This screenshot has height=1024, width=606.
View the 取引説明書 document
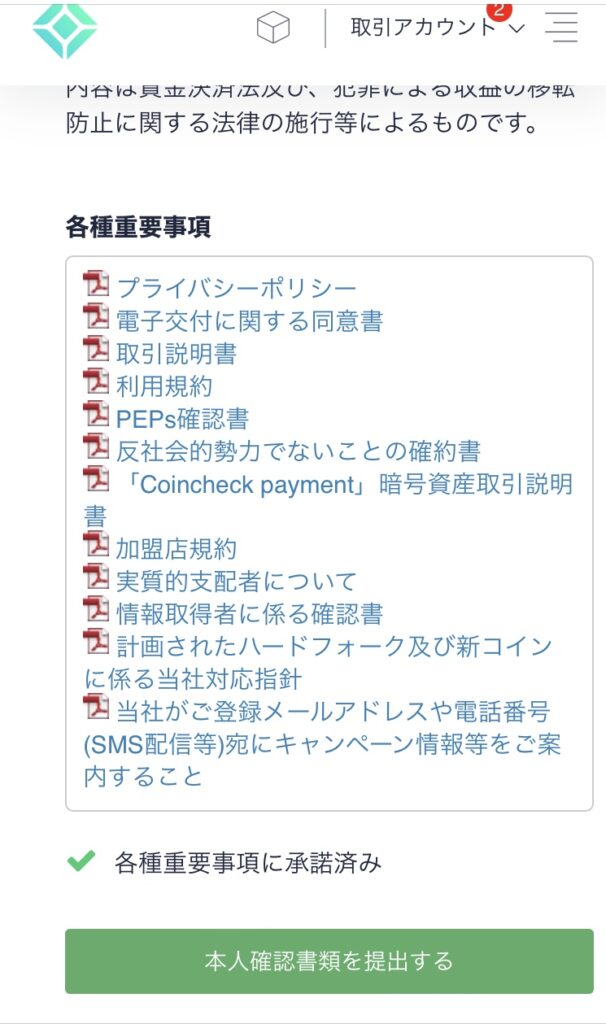click(x=176, y=354)
